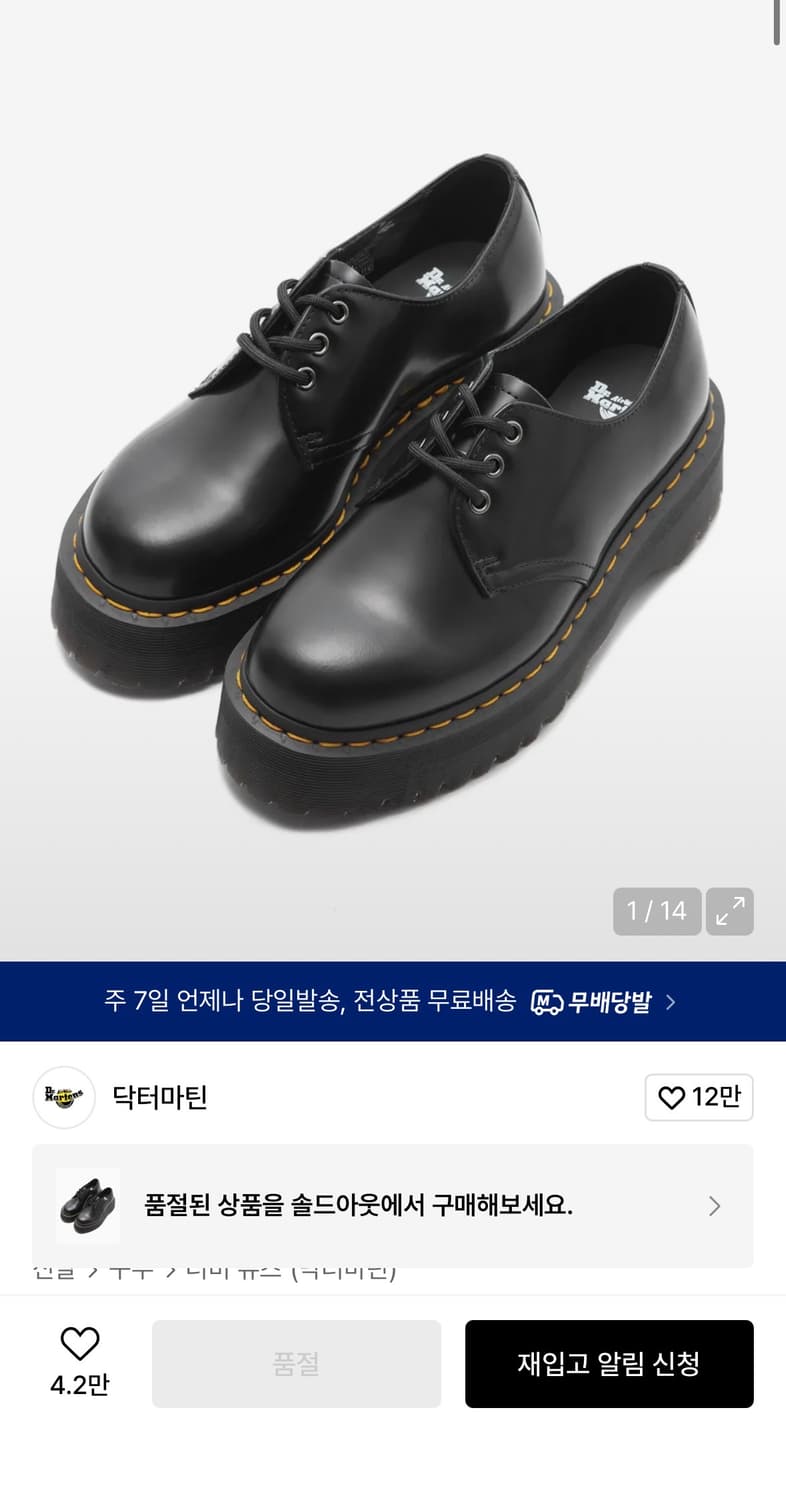The height and width of the screenshot is (1500, 786).
Task: Click the grayed-out 품절 button
Action: (x=296, y=1364)
